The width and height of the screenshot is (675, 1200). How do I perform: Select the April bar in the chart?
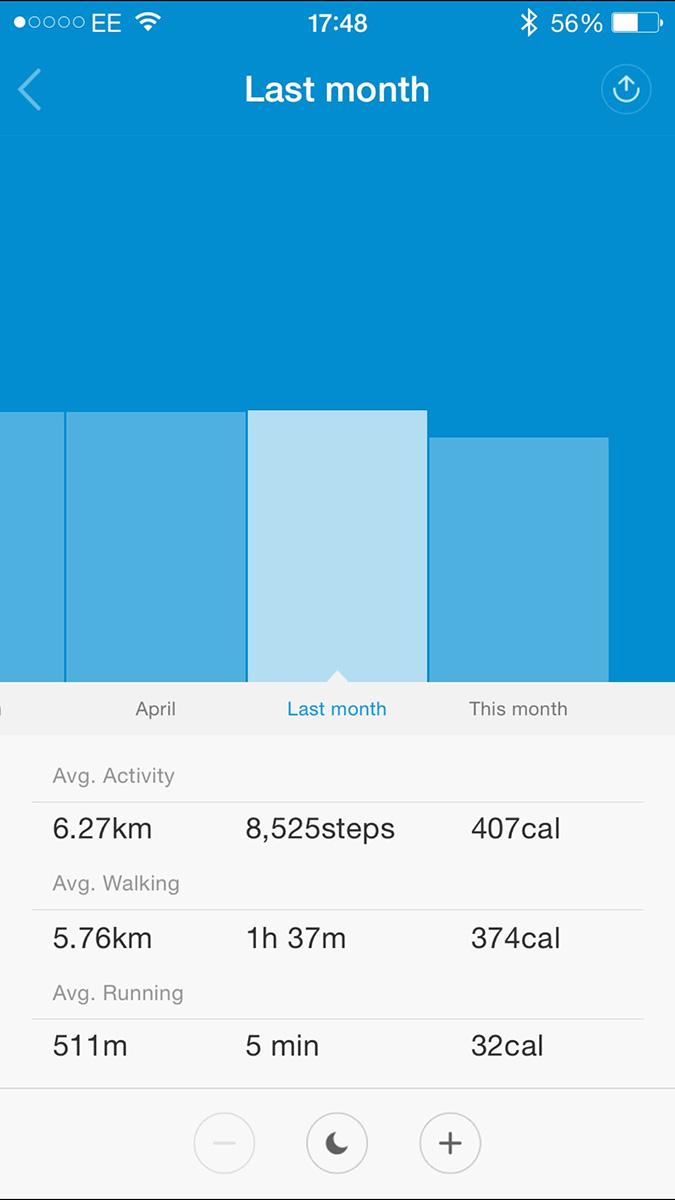[156, 547]
